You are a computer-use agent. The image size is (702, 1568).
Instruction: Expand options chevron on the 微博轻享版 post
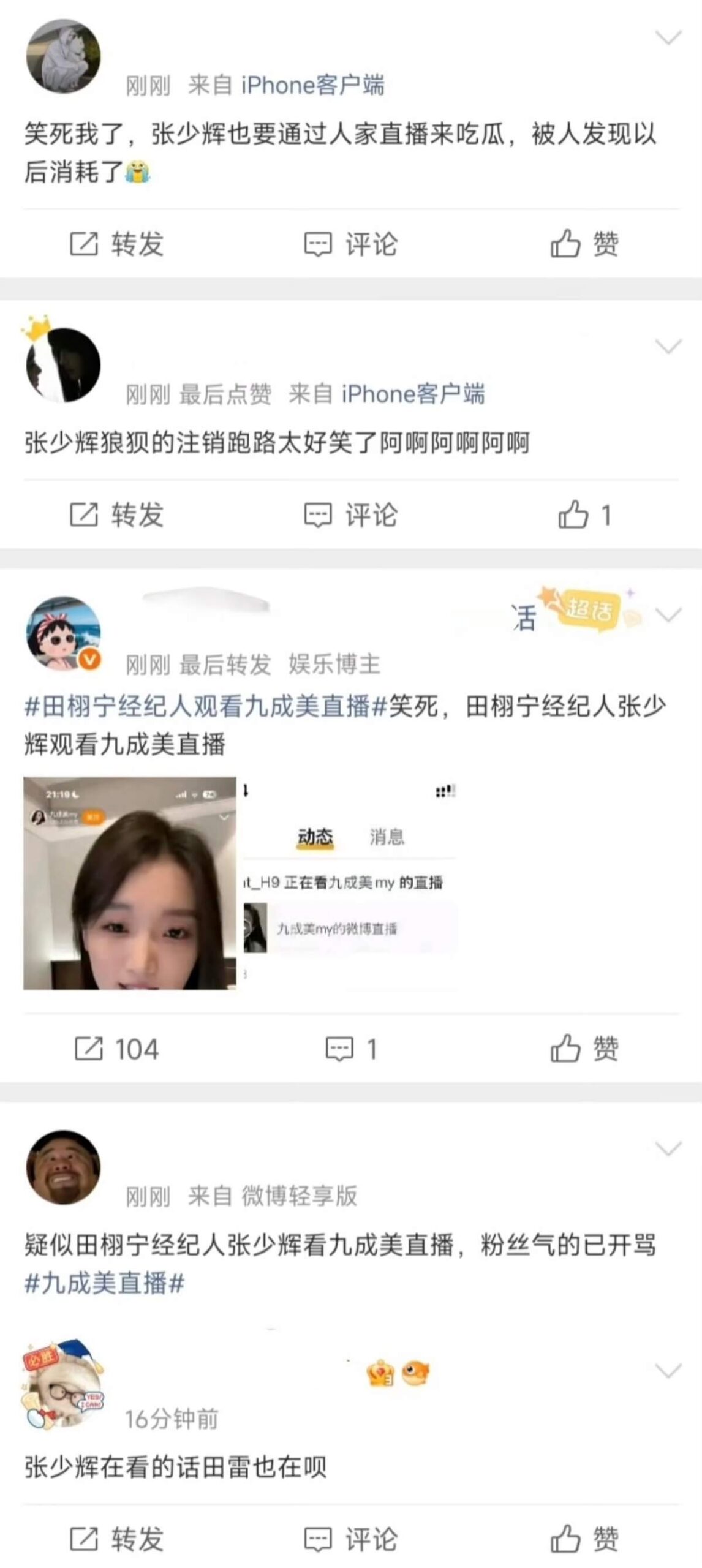tap(668, 1148)
